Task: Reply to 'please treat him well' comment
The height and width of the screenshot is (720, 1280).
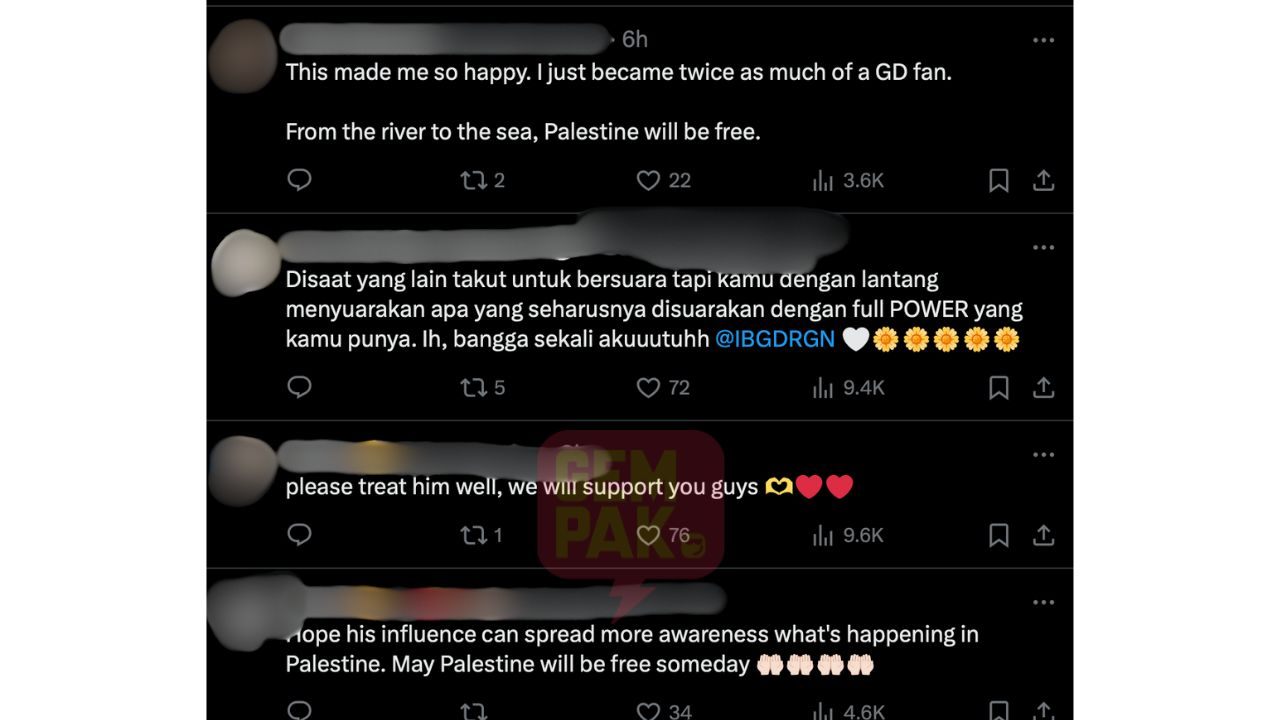Action: [x=299, y=535]
